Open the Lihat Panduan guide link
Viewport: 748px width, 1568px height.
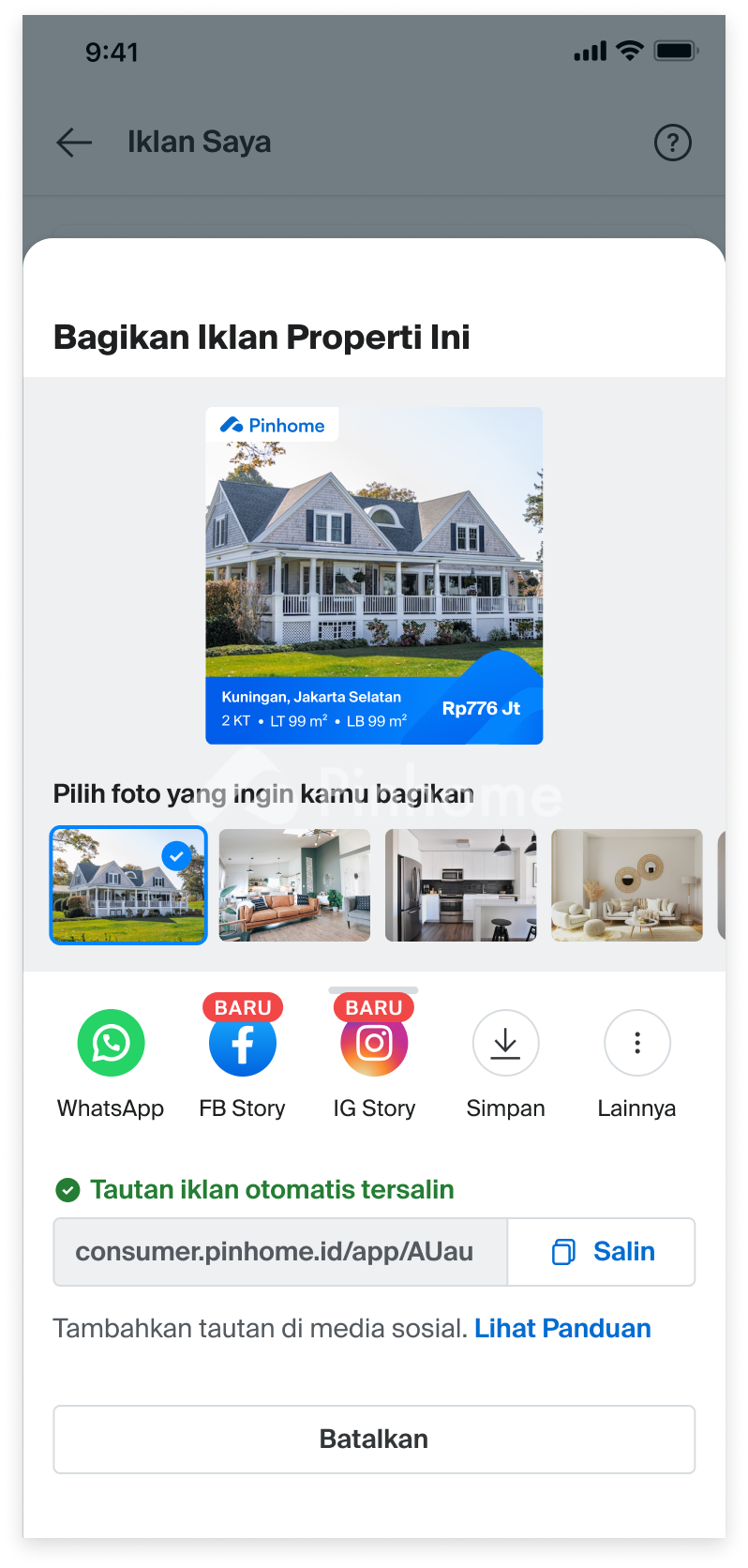pos(562,1328)
